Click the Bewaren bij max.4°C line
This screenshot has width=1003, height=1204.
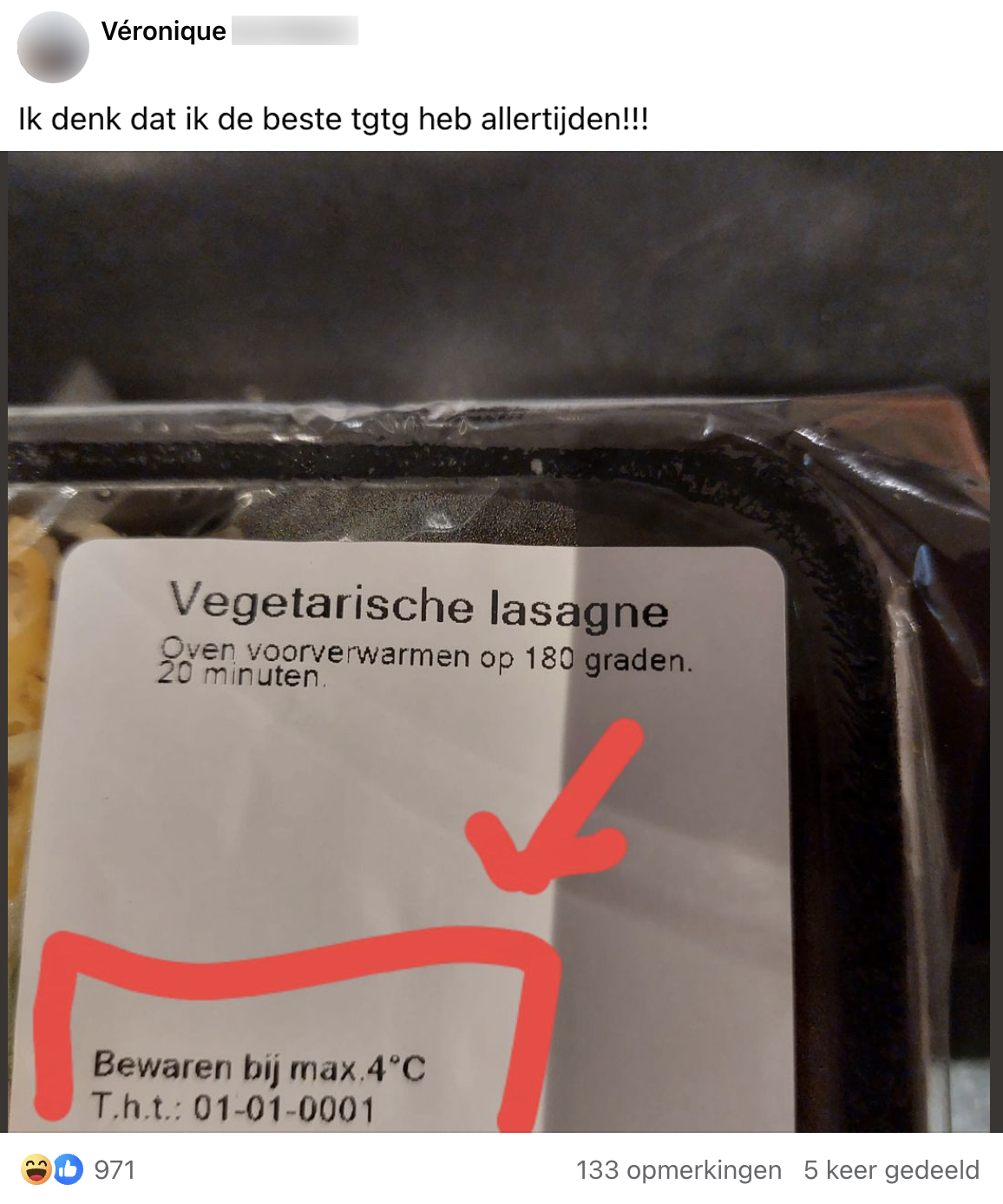point(262,1068)
